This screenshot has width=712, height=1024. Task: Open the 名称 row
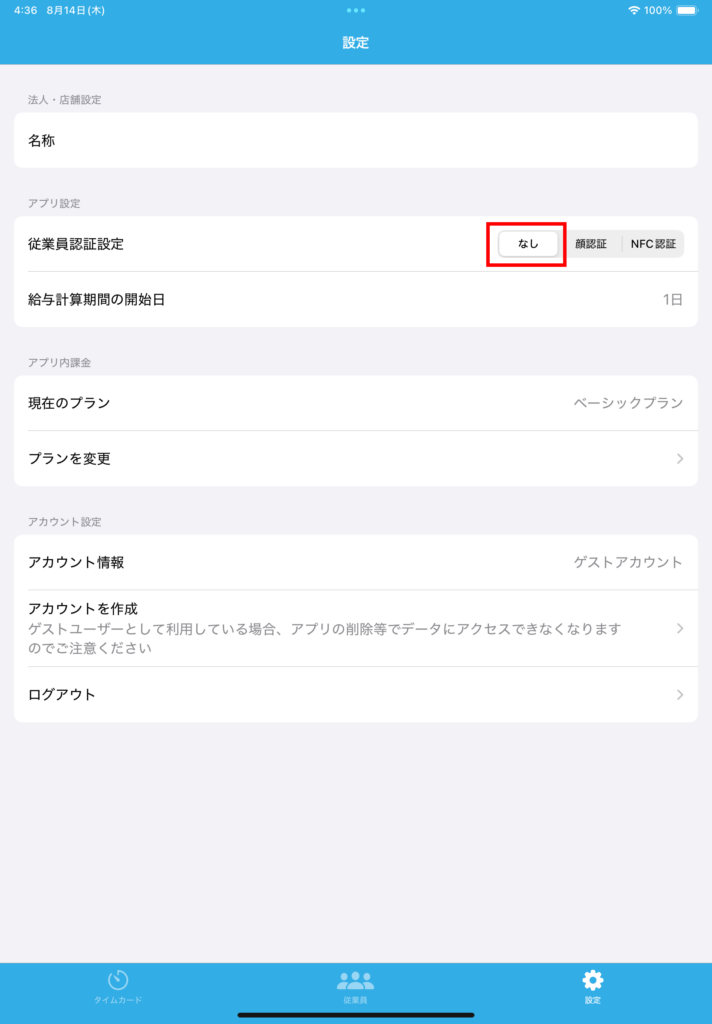(x=356, y=141)
